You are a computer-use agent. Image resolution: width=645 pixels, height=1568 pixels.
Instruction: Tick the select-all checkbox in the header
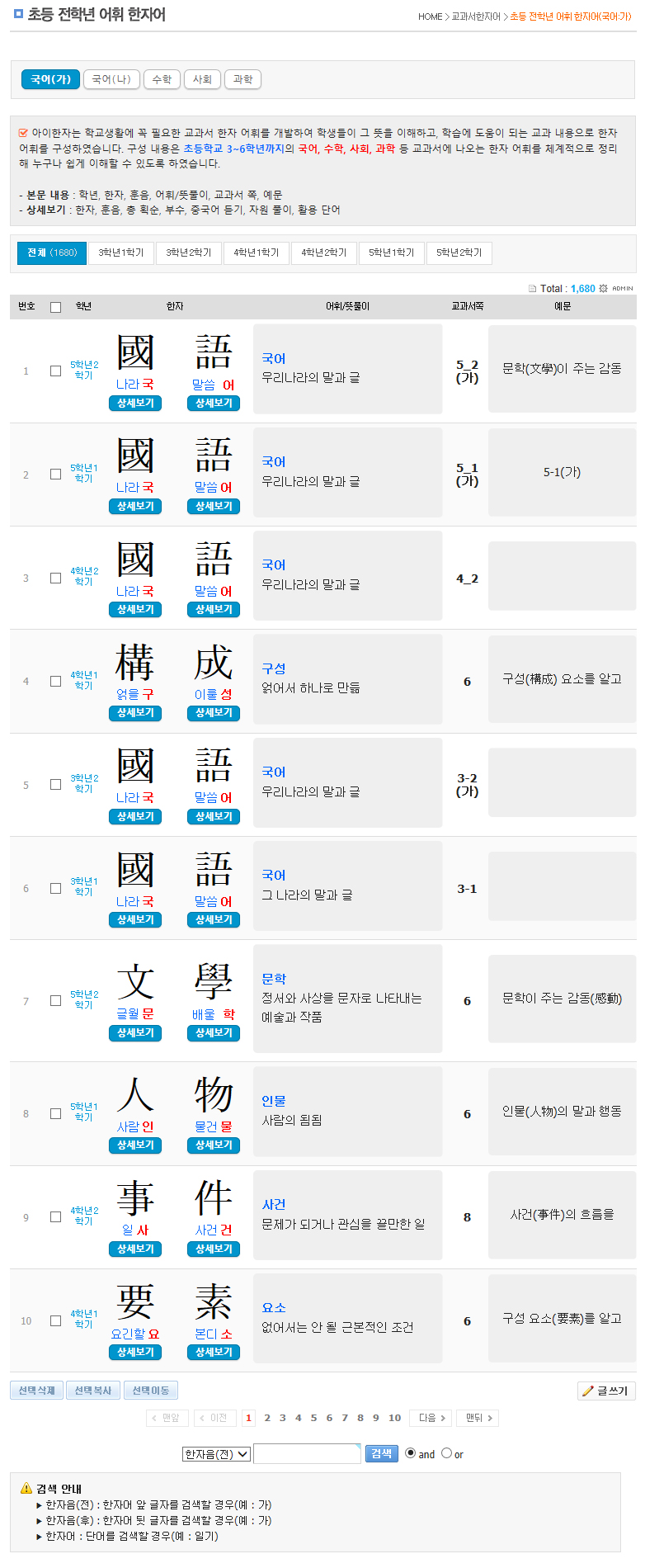pos(55,307)
